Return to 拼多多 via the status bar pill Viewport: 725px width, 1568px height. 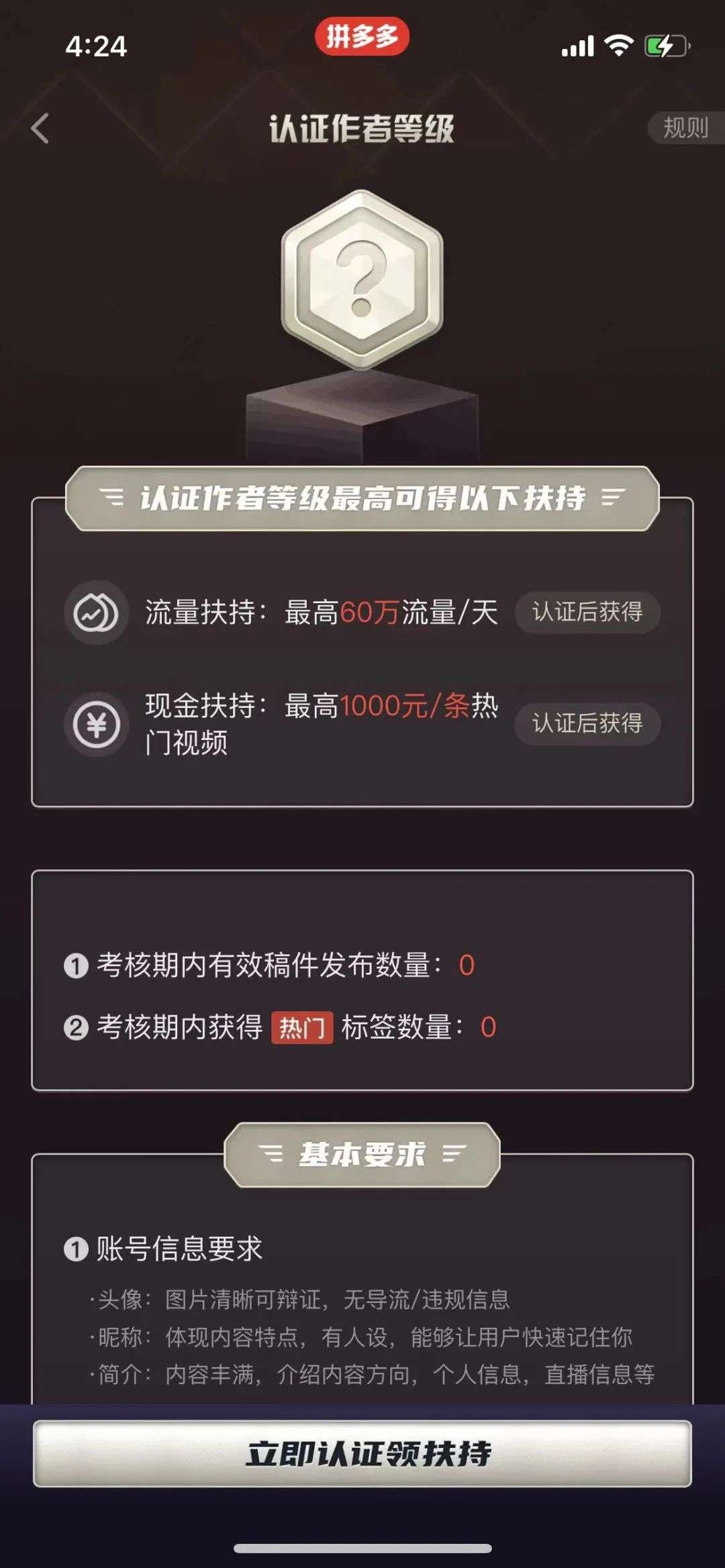(362, 36)
